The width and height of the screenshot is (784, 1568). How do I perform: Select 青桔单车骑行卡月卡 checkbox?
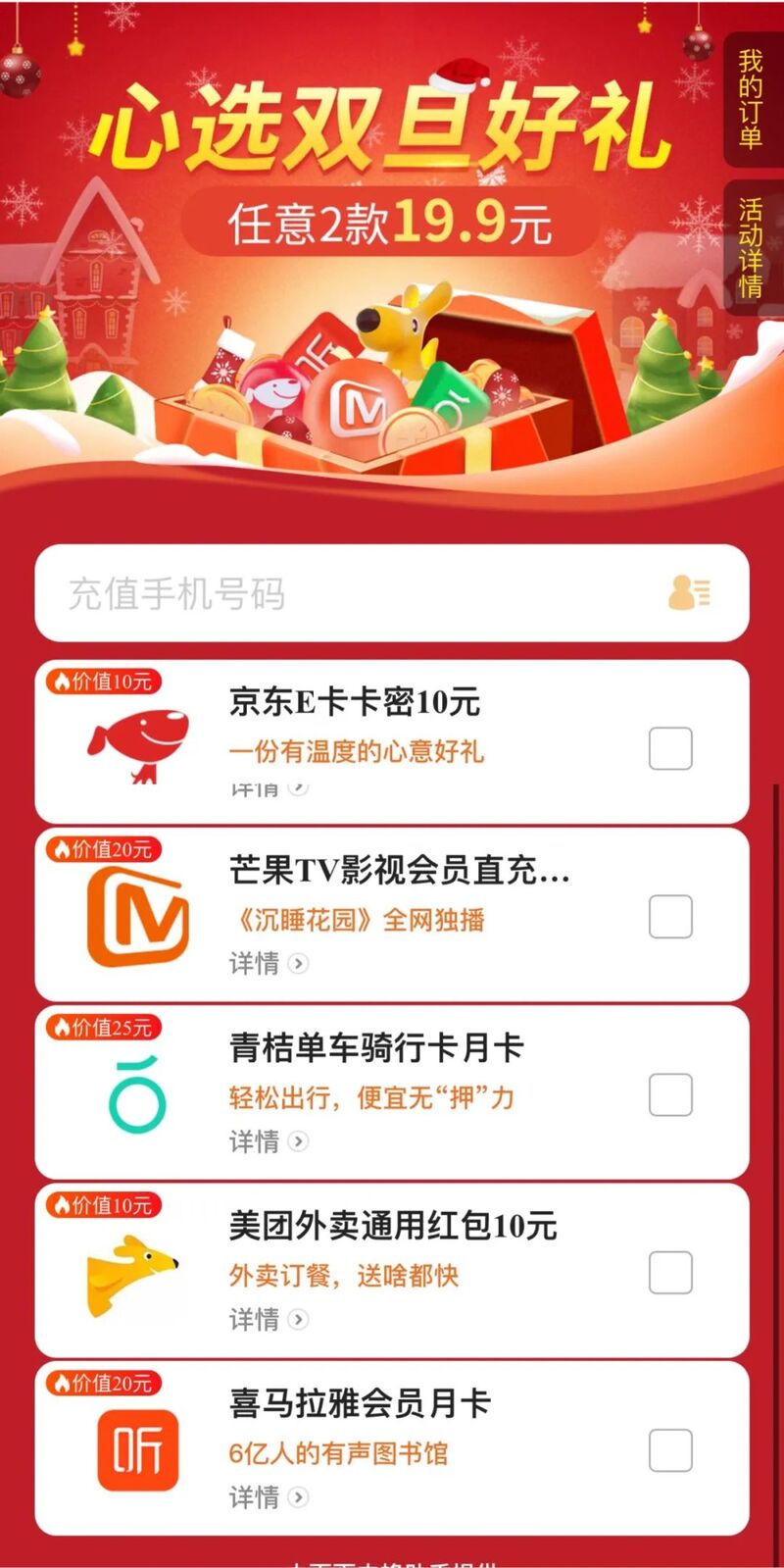[670, 1094]
